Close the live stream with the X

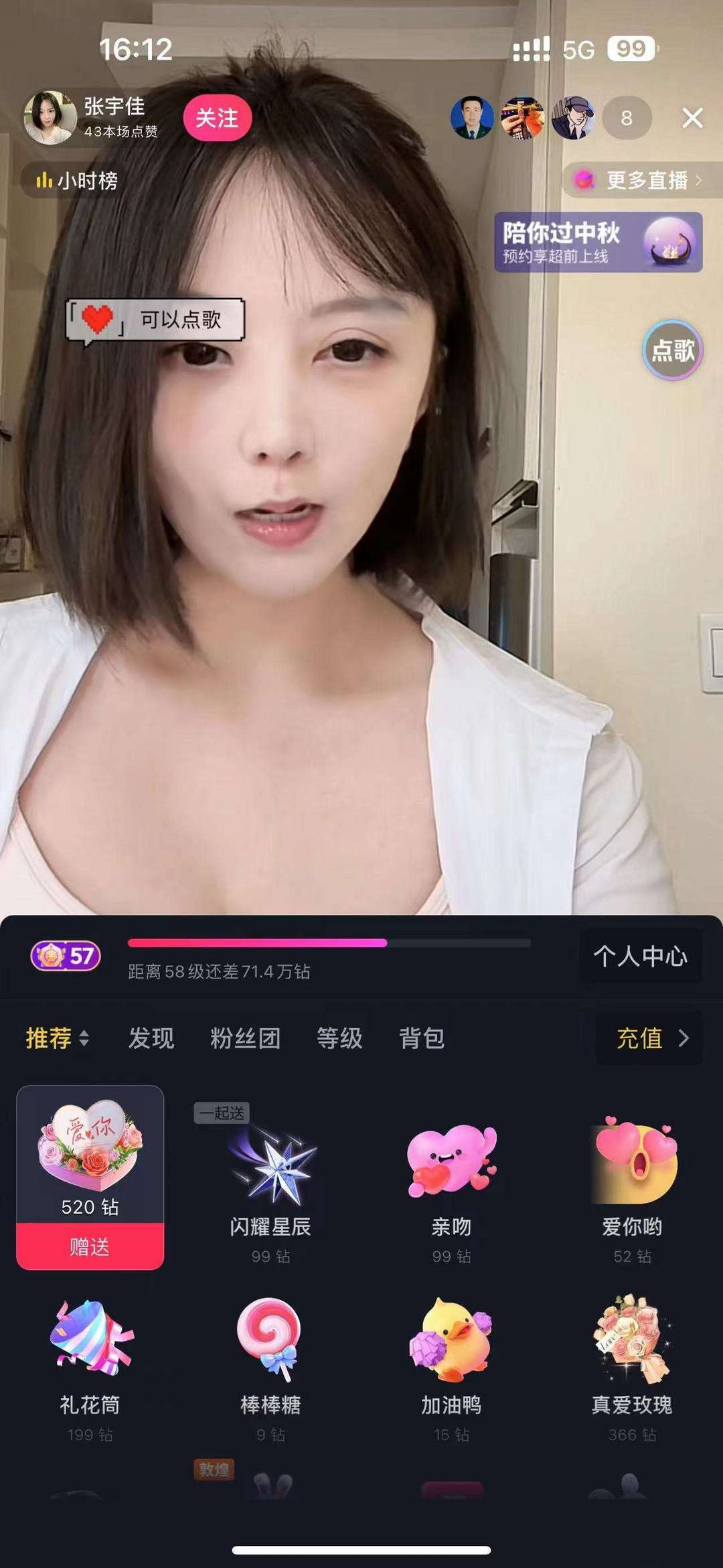tap(692, 118)
